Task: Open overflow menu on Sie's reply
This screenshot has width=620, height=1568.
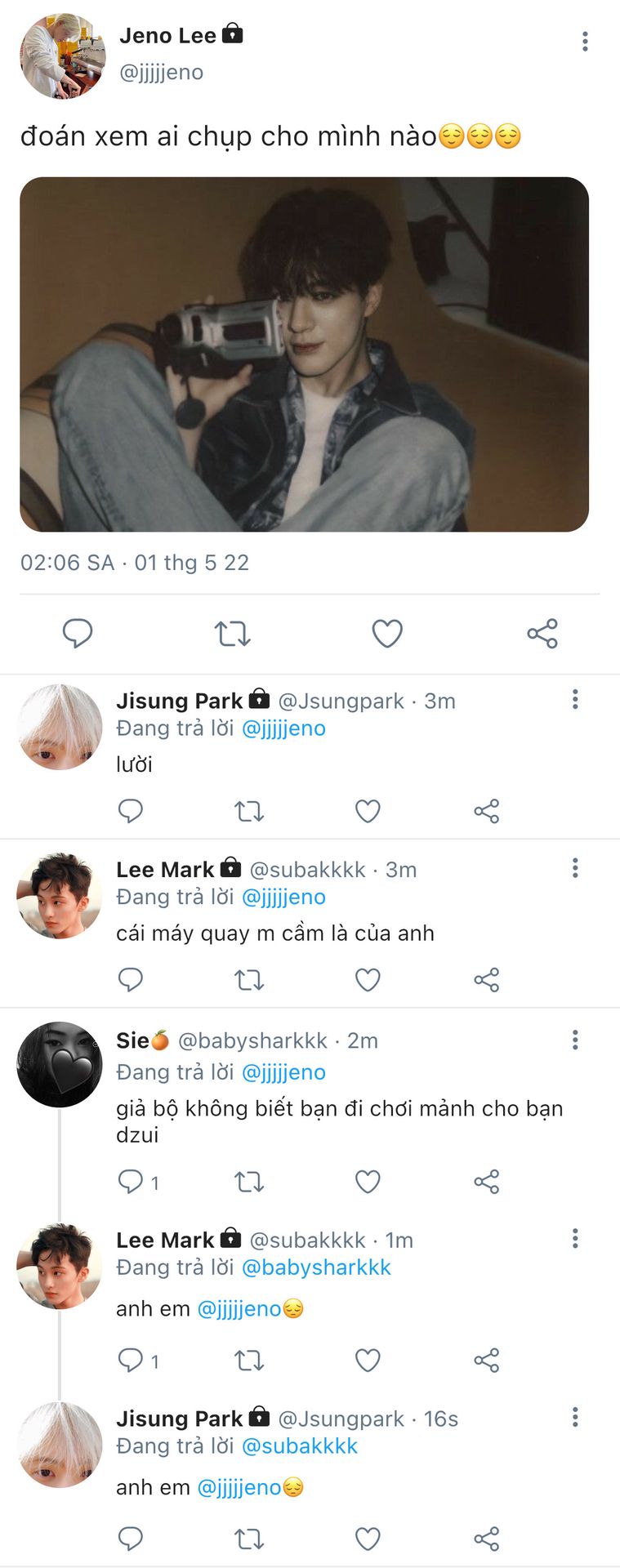Action: (x=575, y=1040)
